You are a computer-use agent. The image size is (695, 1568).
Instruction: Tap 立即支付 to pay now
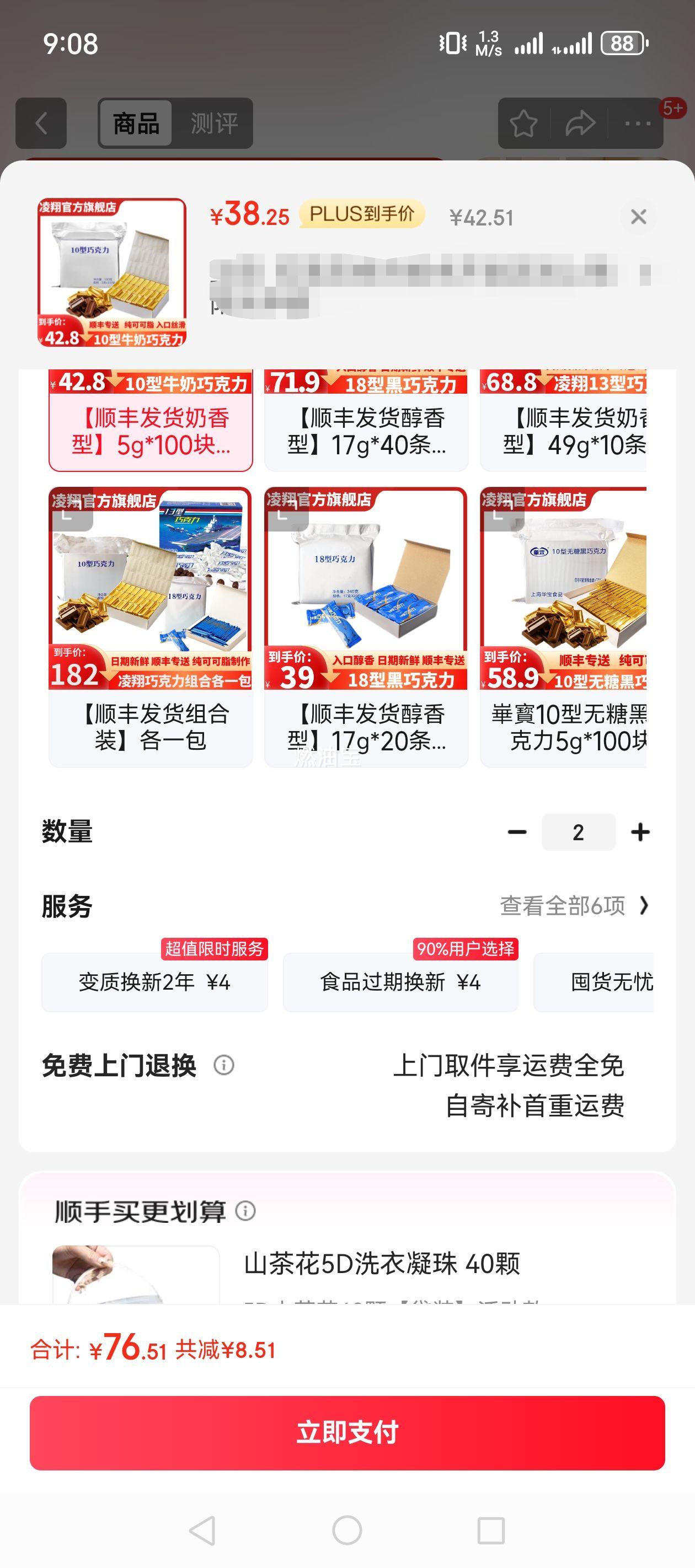coord(347,1433)
